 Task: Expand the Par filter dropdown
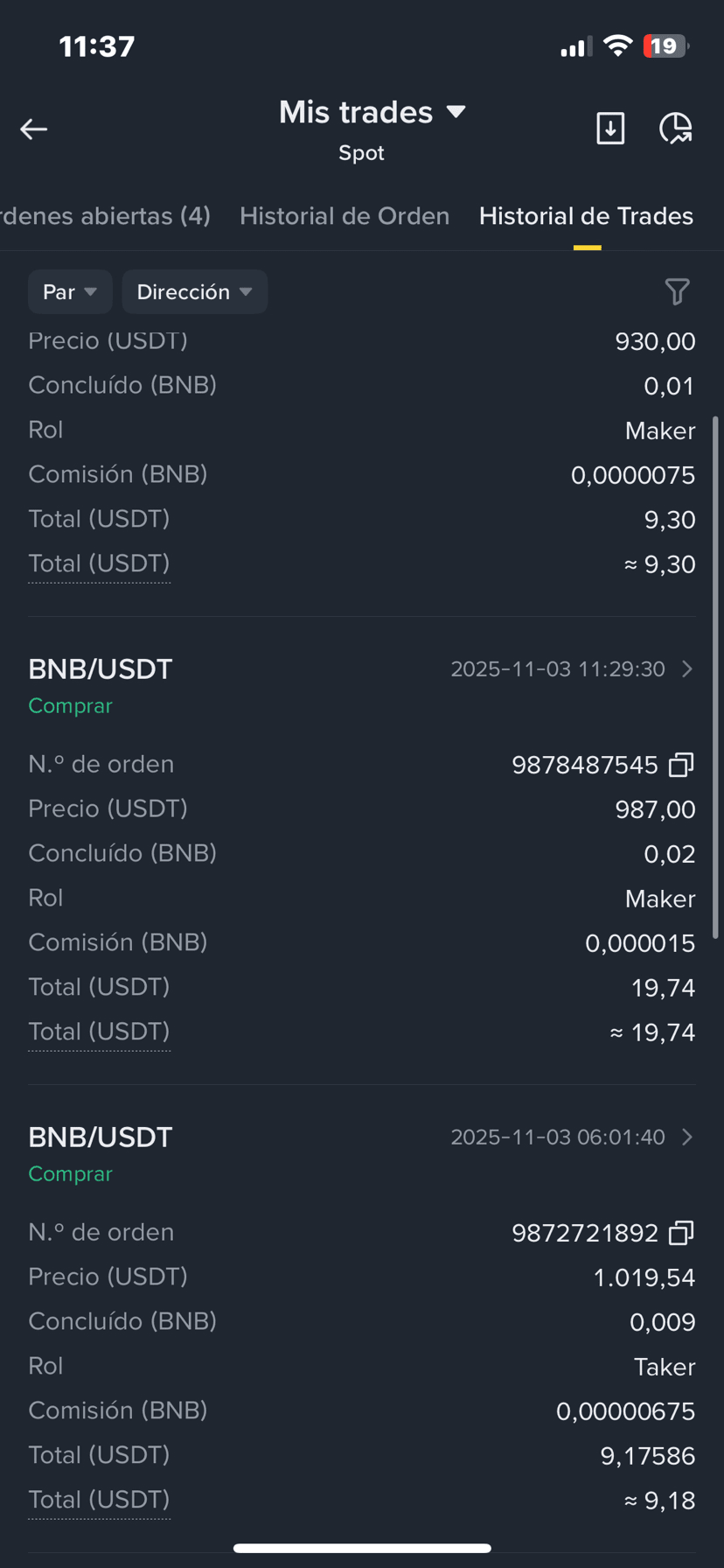(x=70, y=292)
